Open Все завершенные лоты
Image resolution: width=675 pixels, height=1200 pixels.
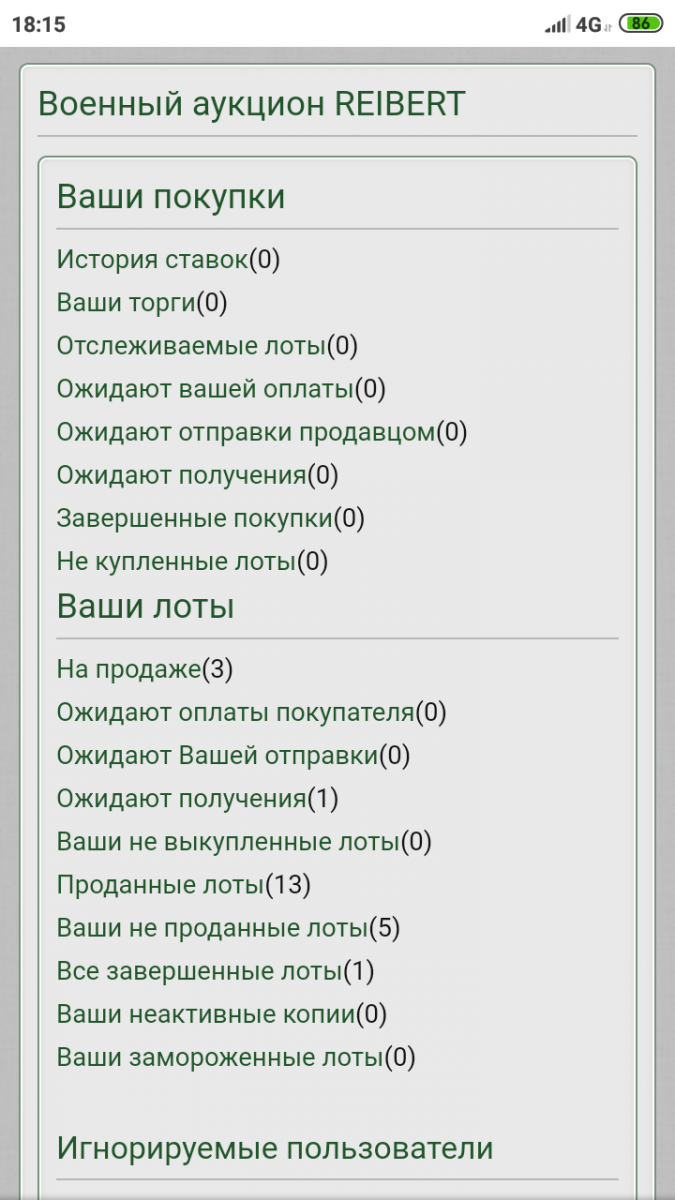(200, 971)
